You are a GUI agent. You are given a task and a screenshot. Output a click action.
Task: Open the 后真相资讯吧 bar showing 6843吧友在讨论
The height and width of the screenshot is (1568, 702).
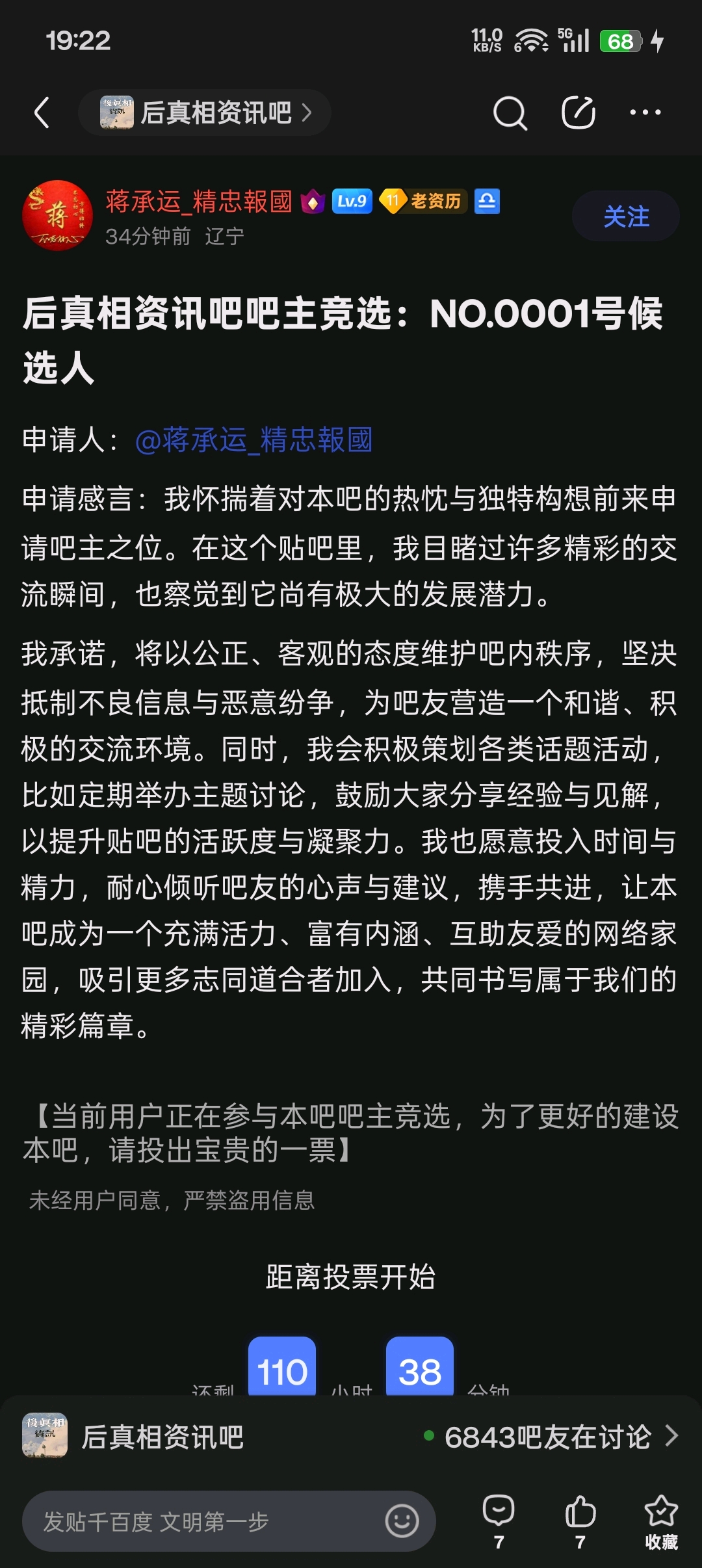351,1437
